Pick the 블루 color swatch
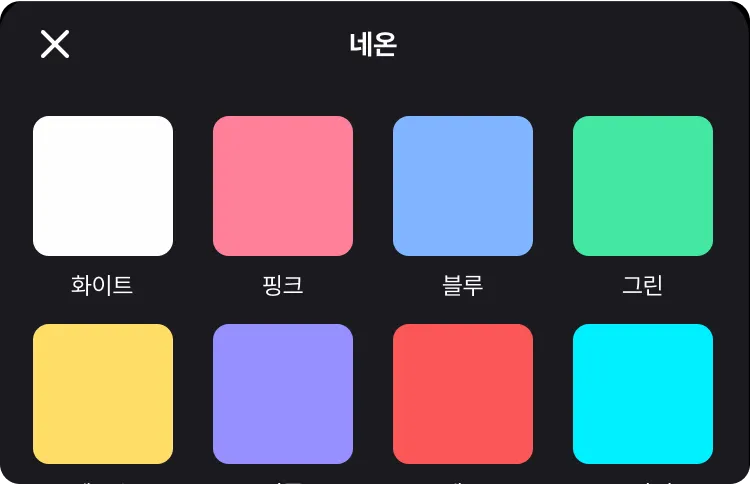Screen dimensions: 750x484 coord(463,186)
